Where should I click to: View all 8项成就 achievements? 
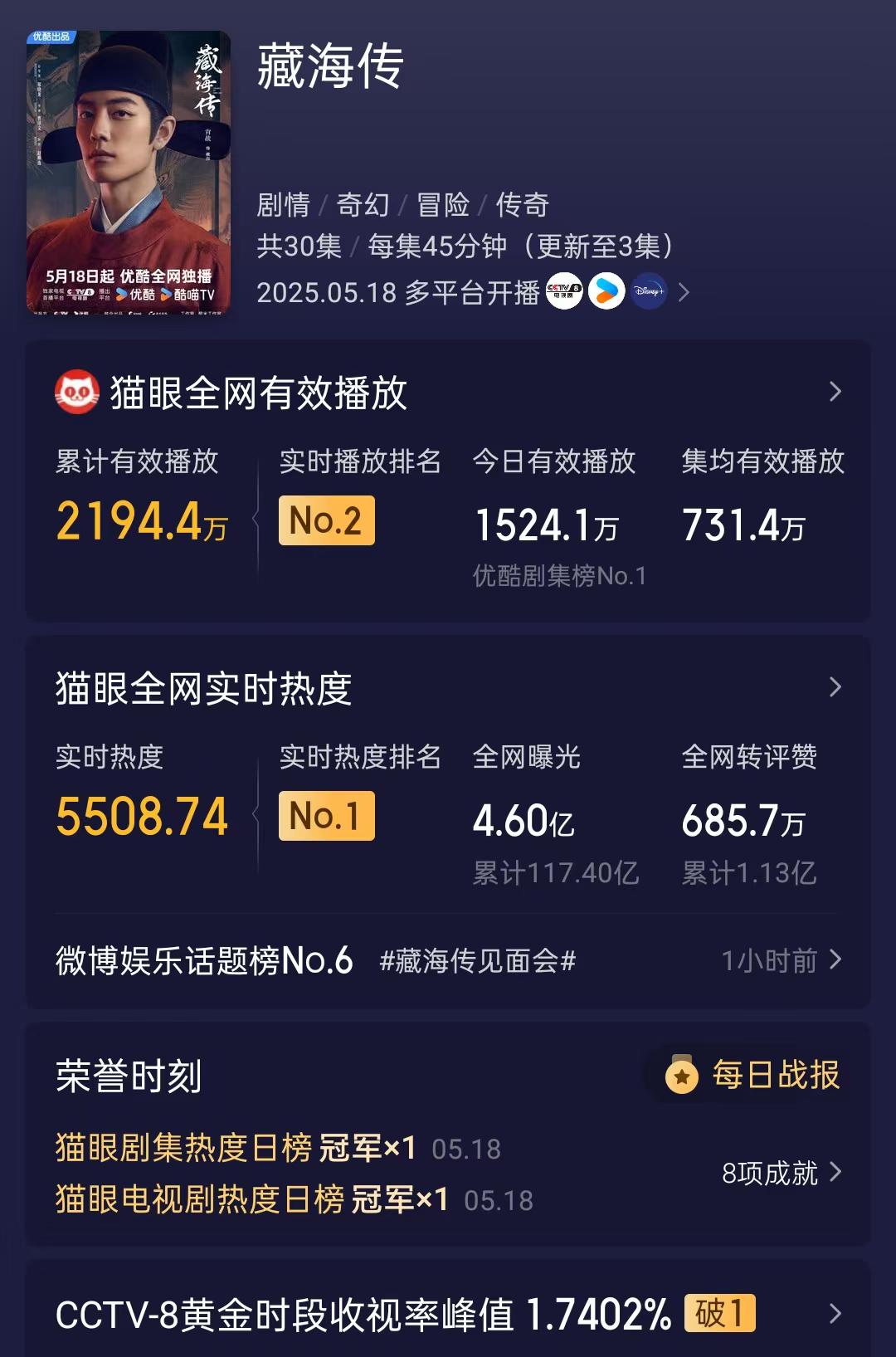click(x=782, y=1173)
